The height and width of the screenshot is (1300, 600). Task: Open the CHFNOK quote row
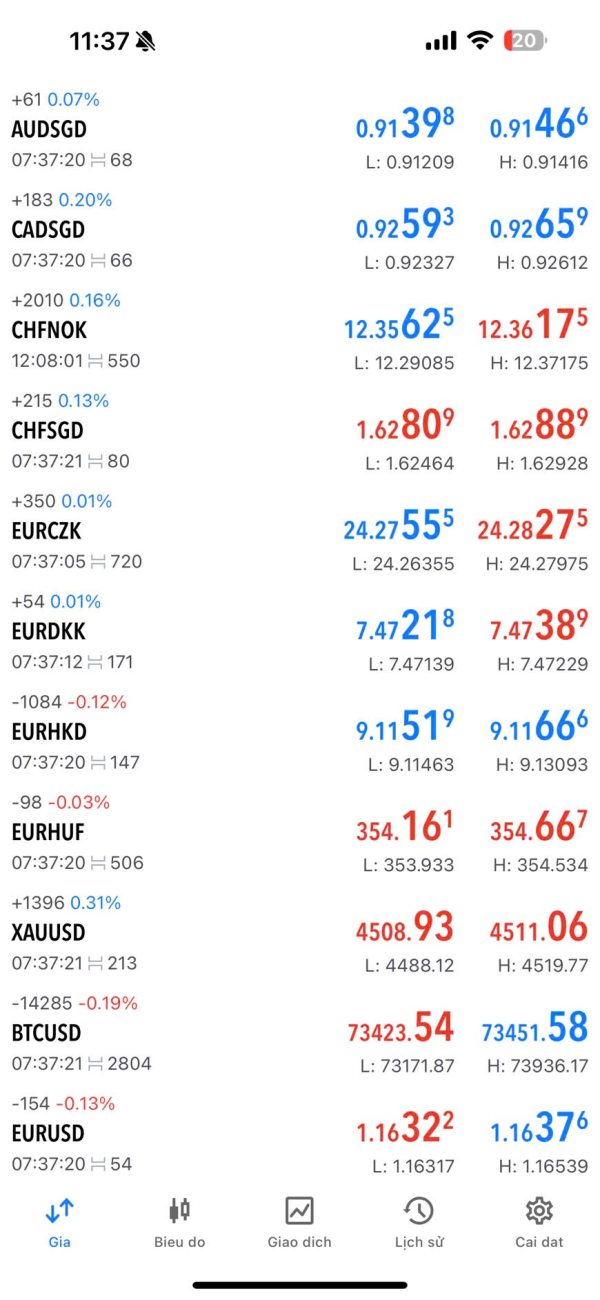point(300,330)
